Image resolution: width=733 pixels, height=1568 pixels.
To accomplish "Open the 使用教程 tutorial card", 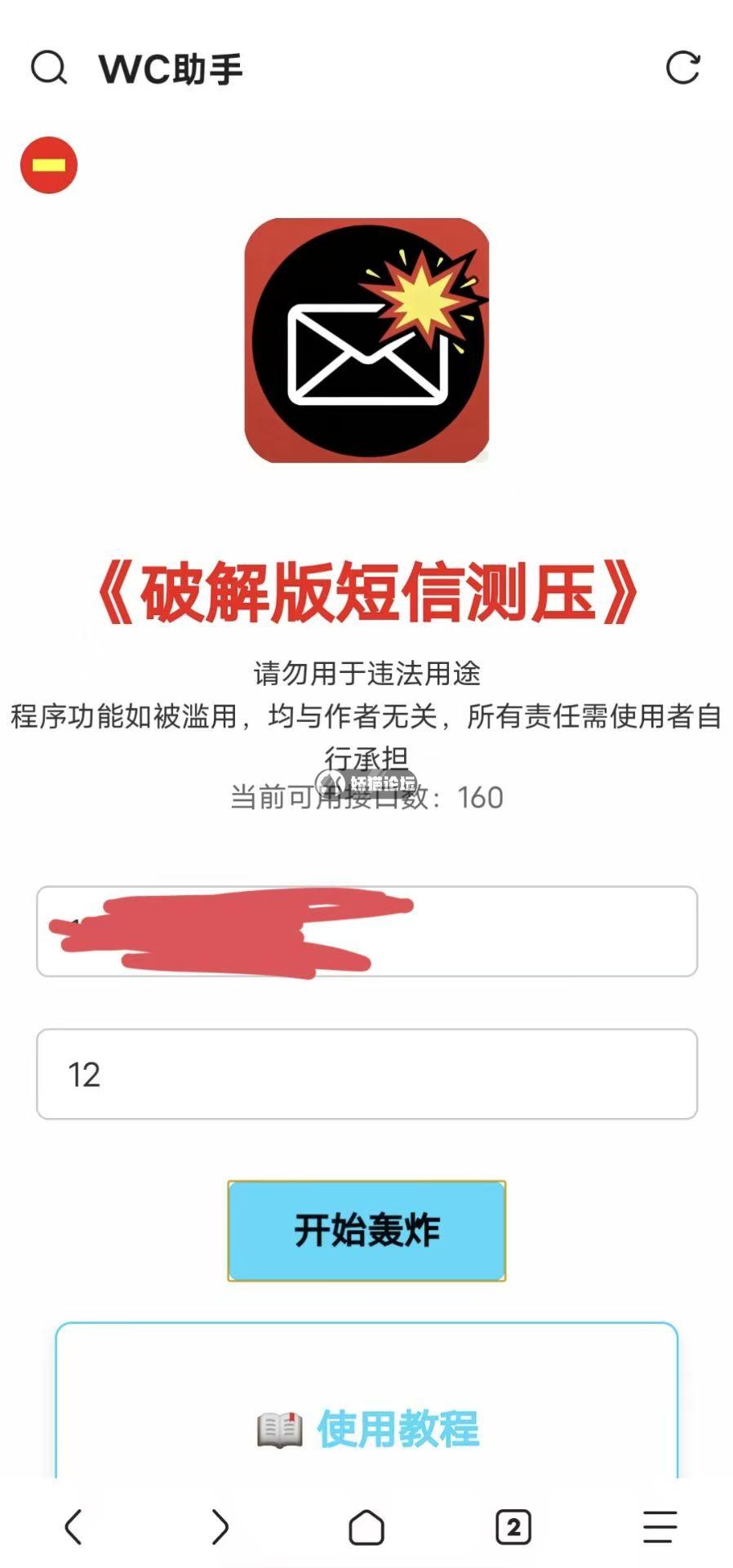I will coord(366,1428).
